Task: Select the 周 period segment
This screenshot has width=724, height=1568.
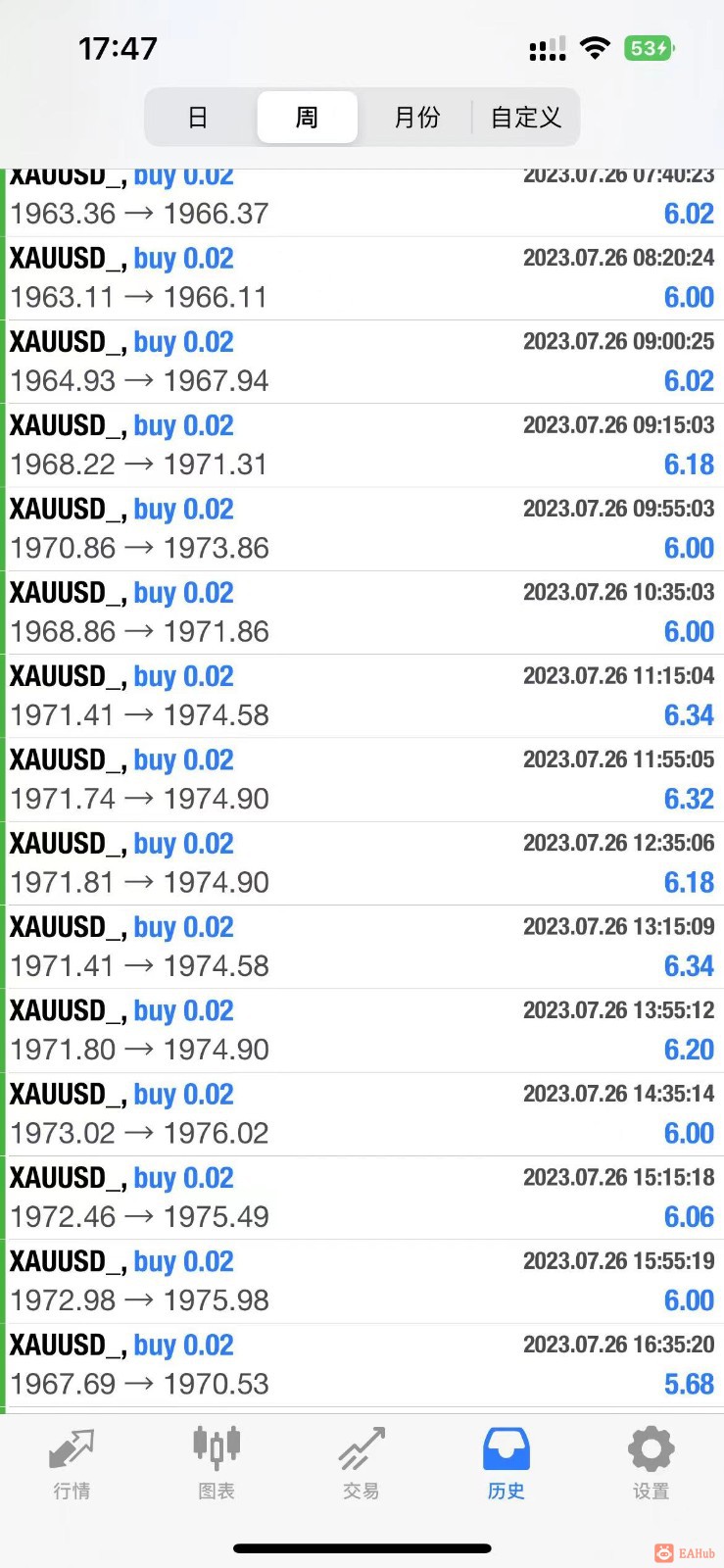Action: [x=307, y=118]
